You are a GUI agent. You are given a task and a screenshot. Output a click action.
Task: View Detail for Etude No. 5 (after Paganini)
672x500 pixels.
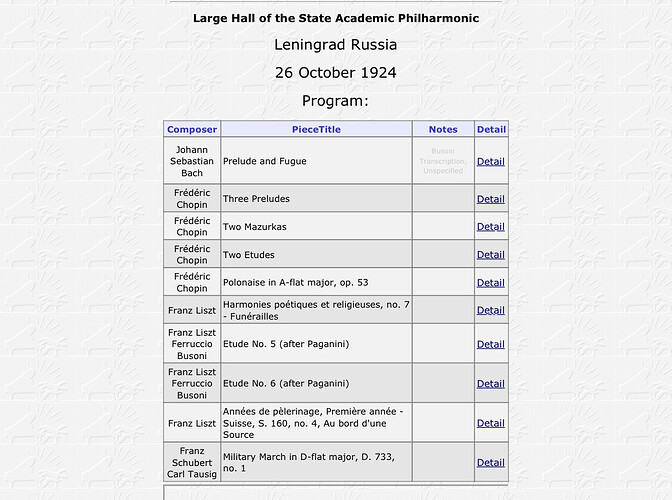[x=490, y=344]
